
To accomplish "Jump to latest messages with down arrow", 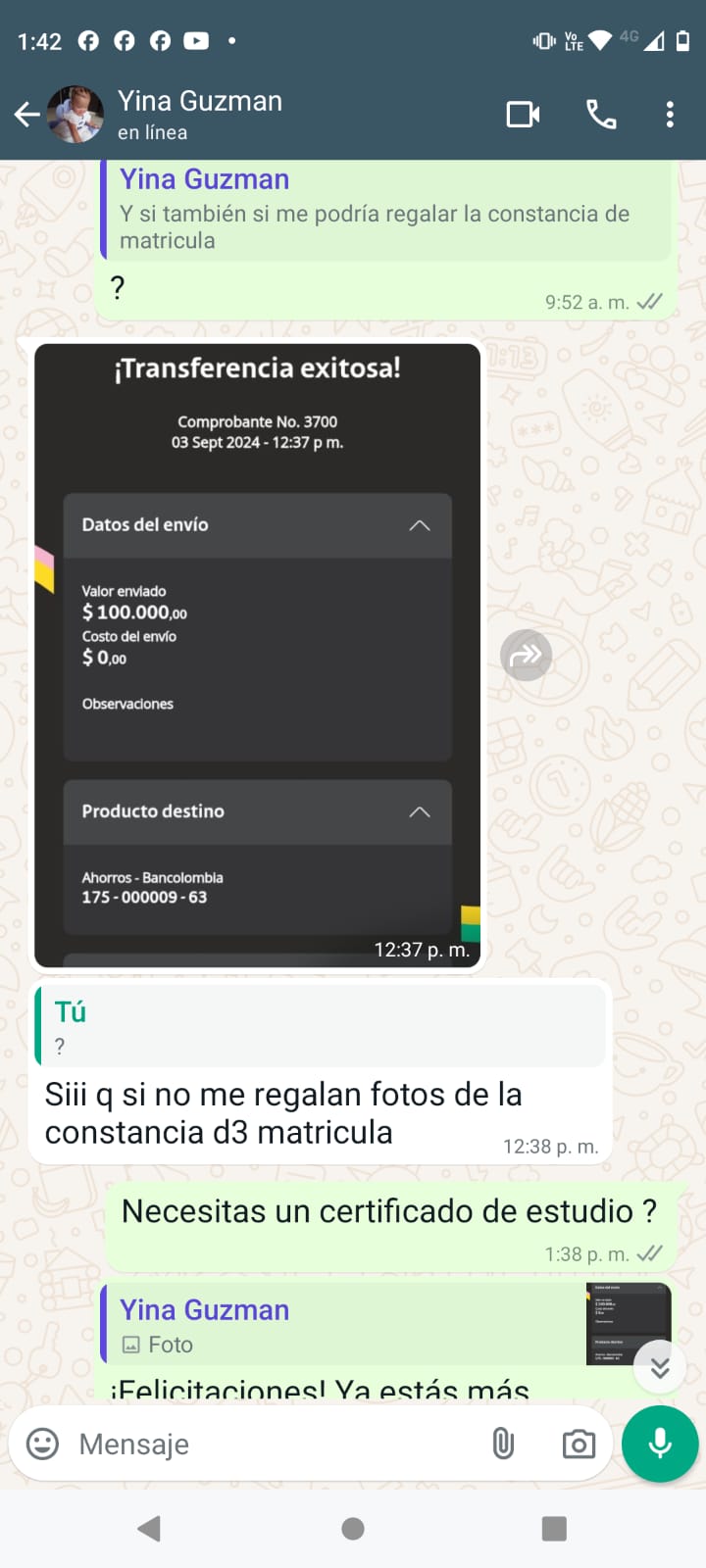I will (x=660, y=1367).
